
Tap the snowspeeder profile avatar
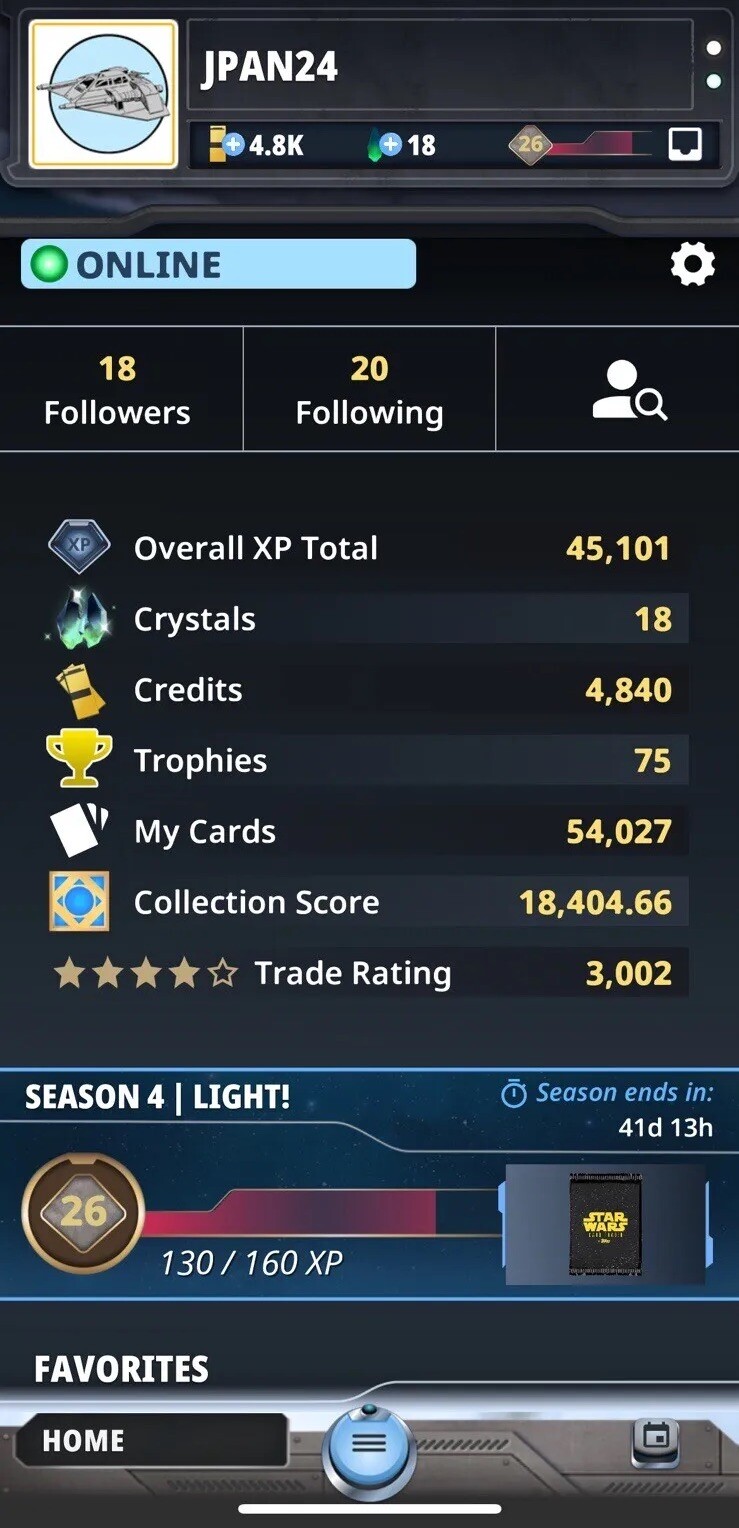104,94
